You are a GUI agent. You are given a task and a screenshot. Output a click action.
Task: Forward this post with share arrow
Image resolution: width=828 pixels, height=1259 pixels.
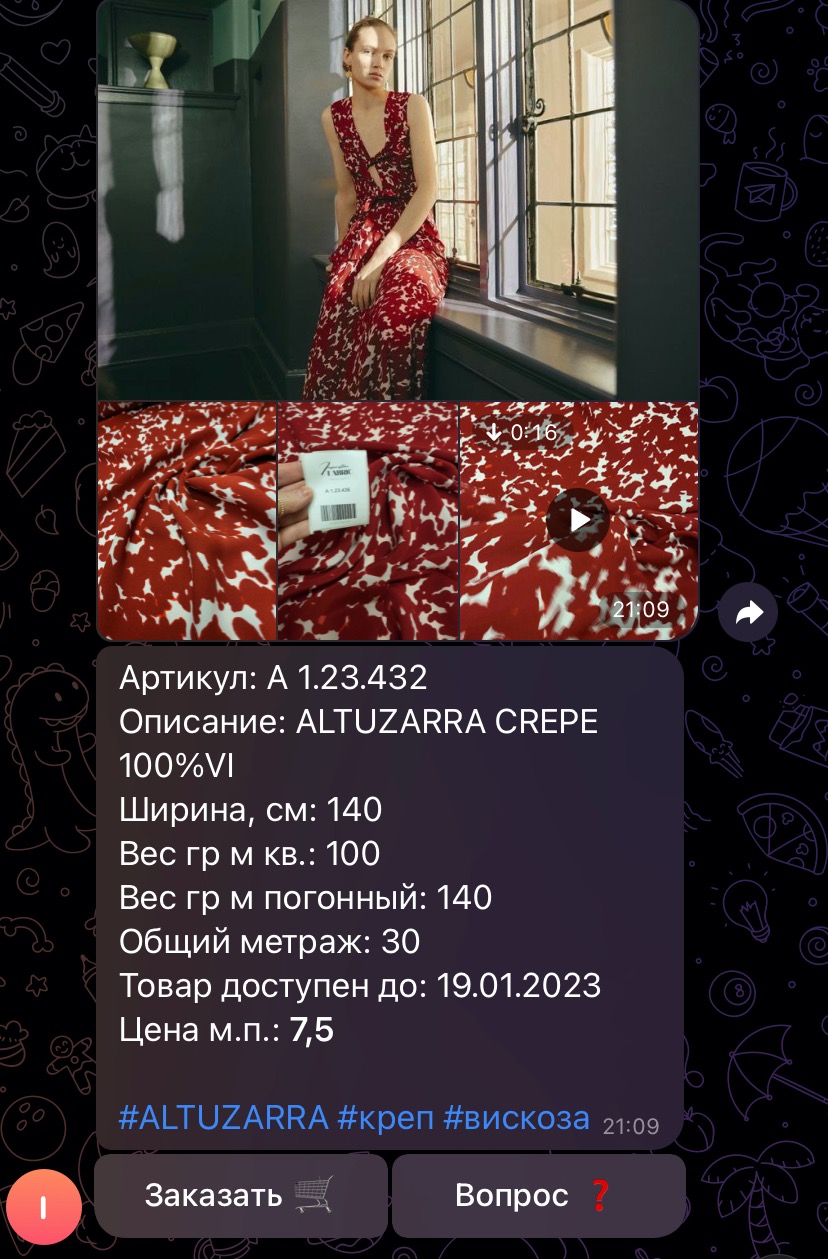(748, 613)
